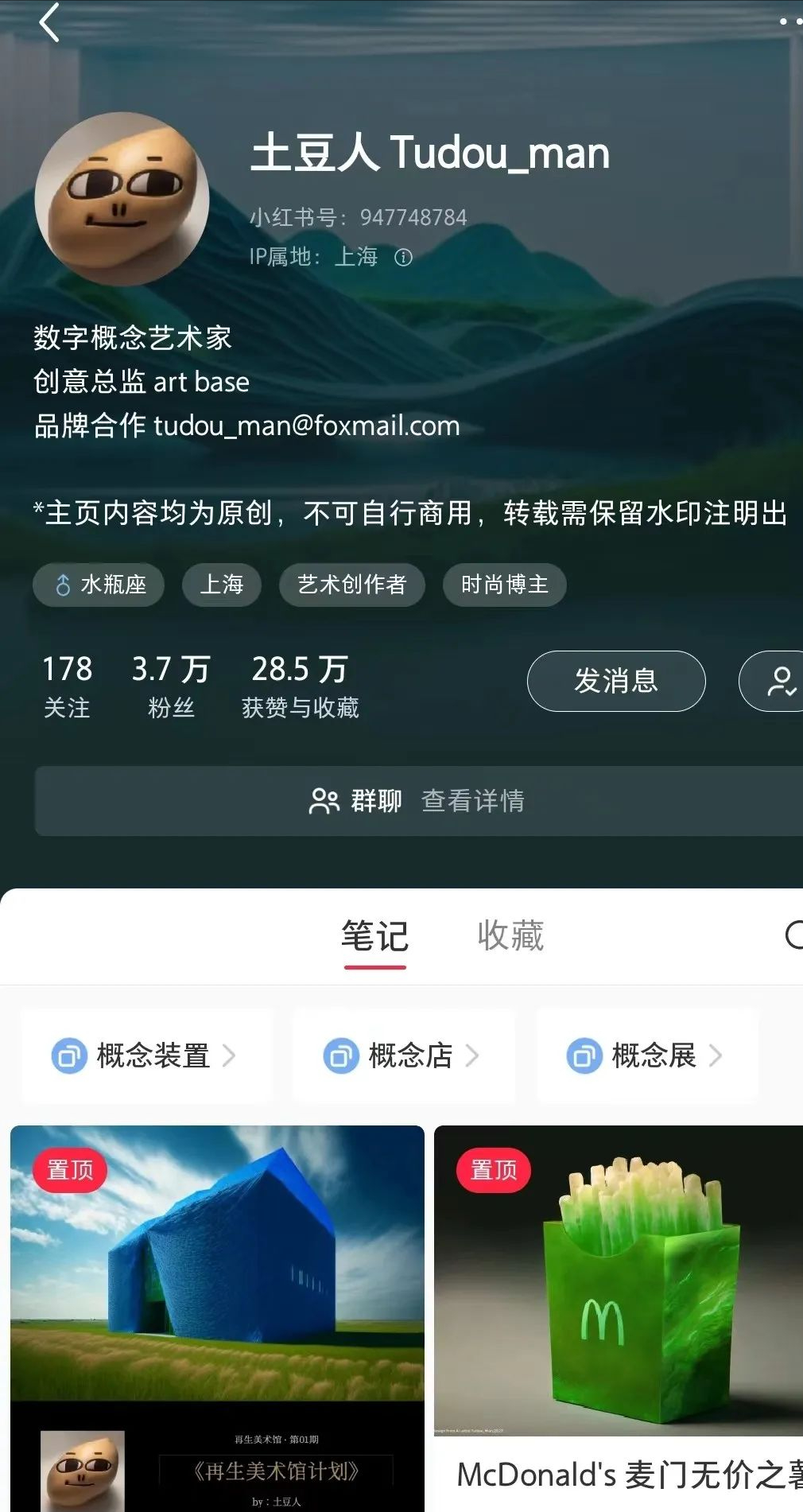View 获赞与收藏 likes and saves
Viewport: 803px width, 1512px height.
click(300, 686)
